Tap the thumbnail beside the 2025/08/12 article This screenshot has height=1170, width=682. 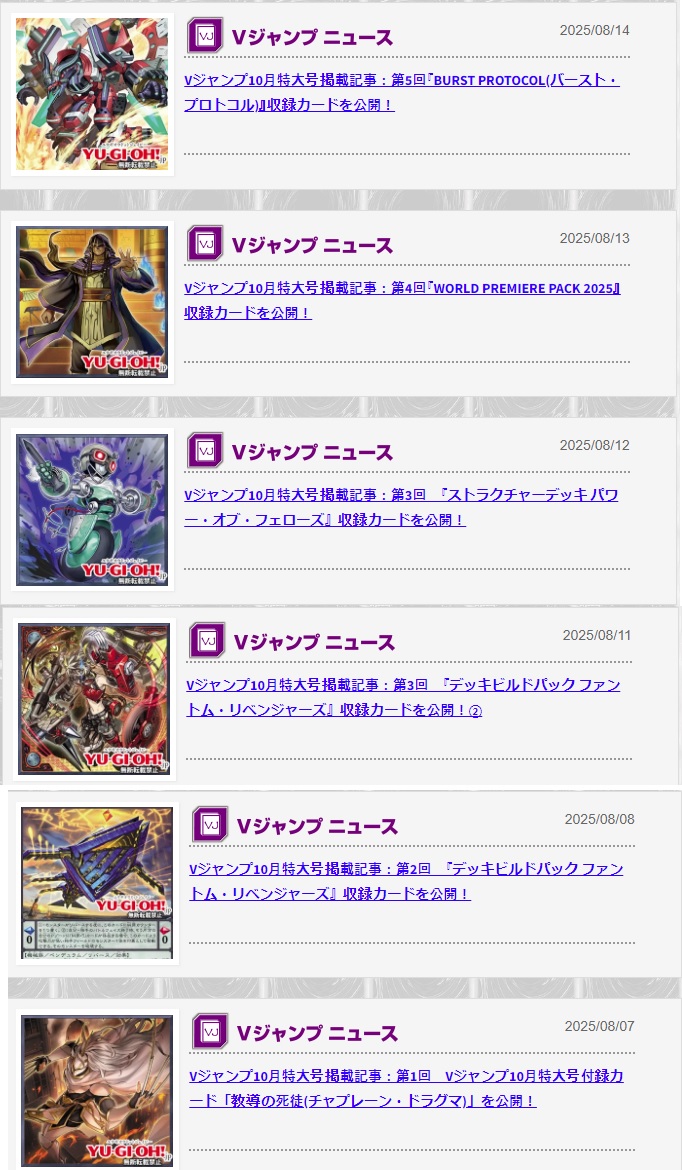[x=92, y=509]
